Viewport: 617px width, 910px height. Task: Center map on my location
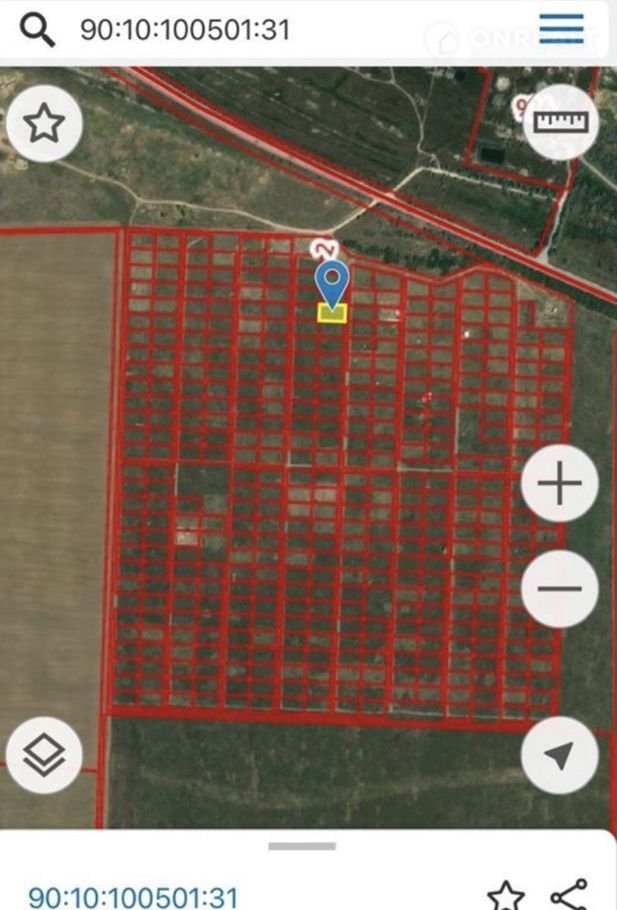point(560,757)
